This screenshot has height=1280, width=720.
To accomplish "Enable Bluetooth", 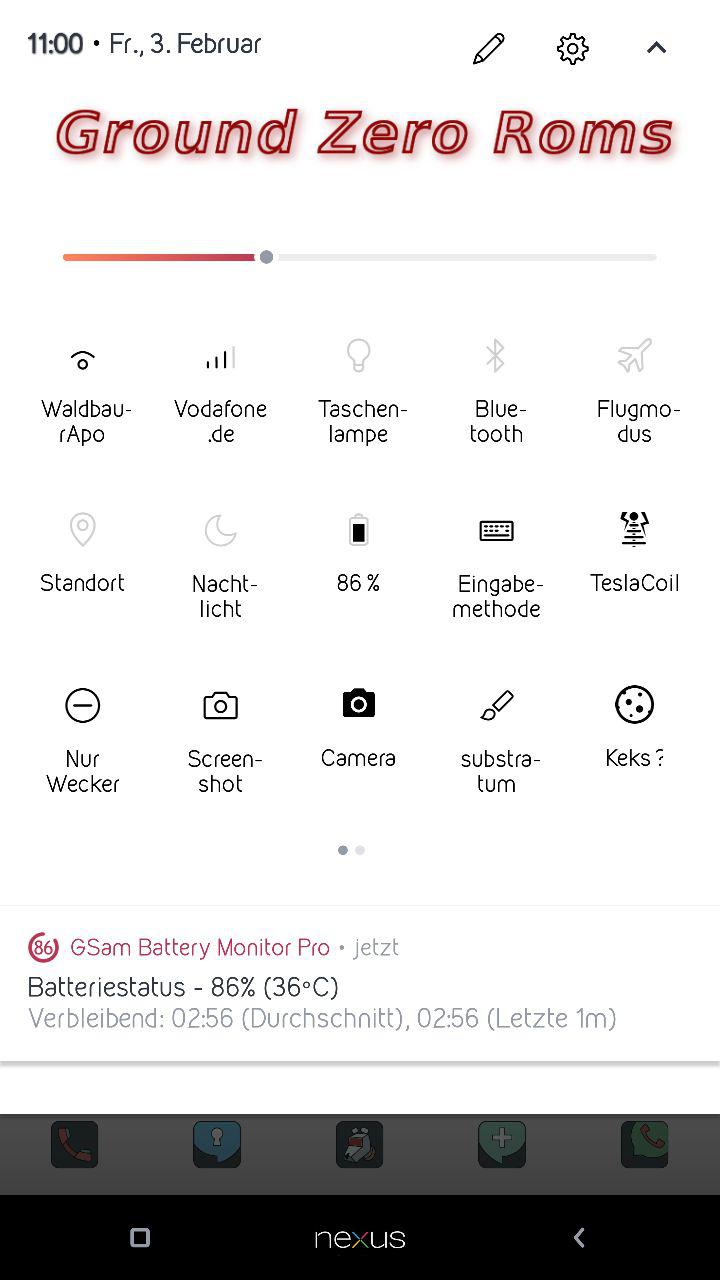I will 496,357.
